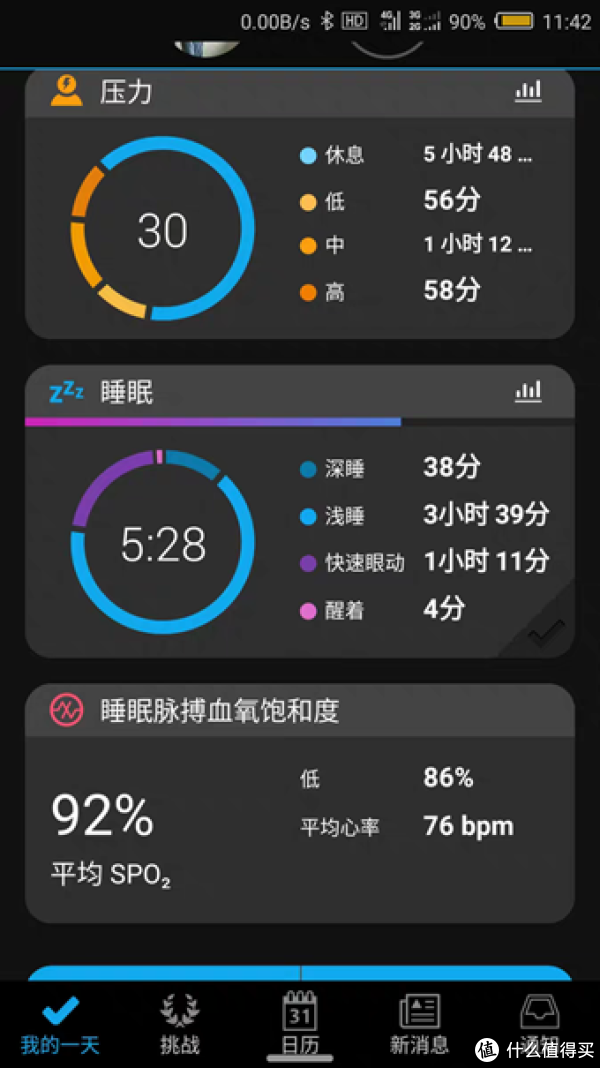600x1068 pixels.
Task: Open the 压力 stress chart icon
Action: 528,92
